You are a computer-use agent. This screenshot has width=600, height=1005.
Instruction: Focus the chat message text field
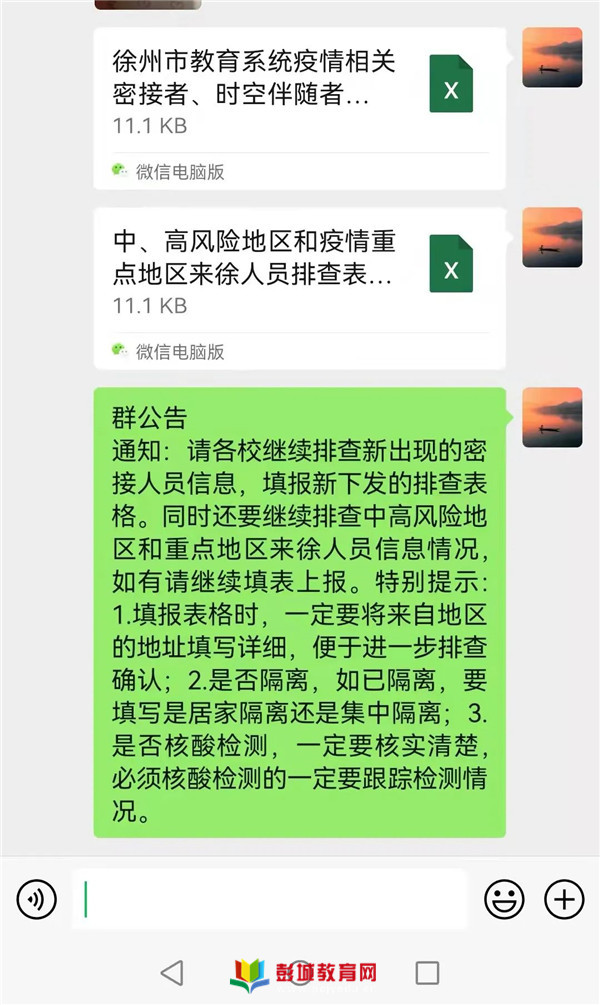[x=270, y=900]
